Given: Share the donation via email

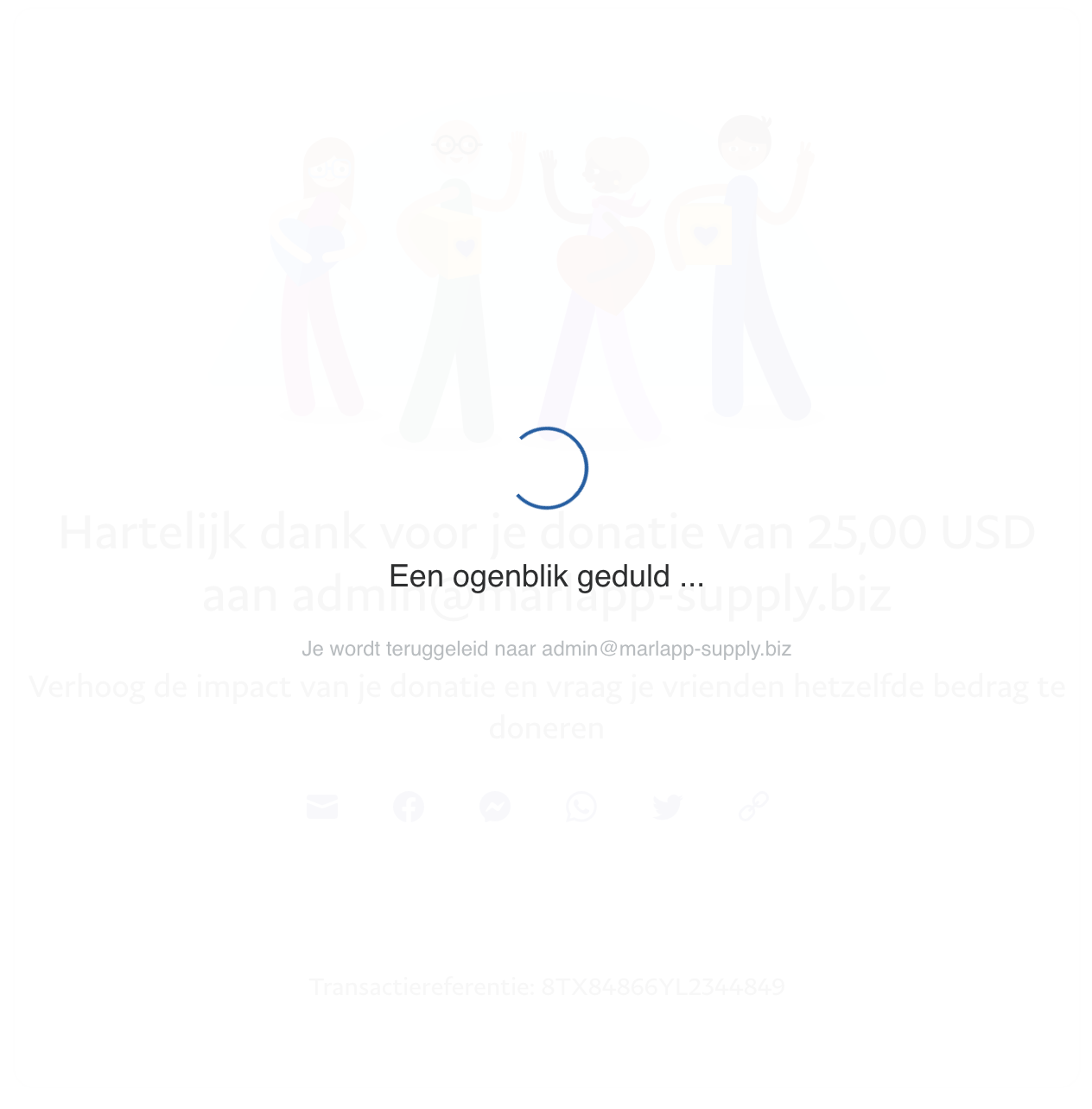Looking at the screenshot, I should (322, 807).
